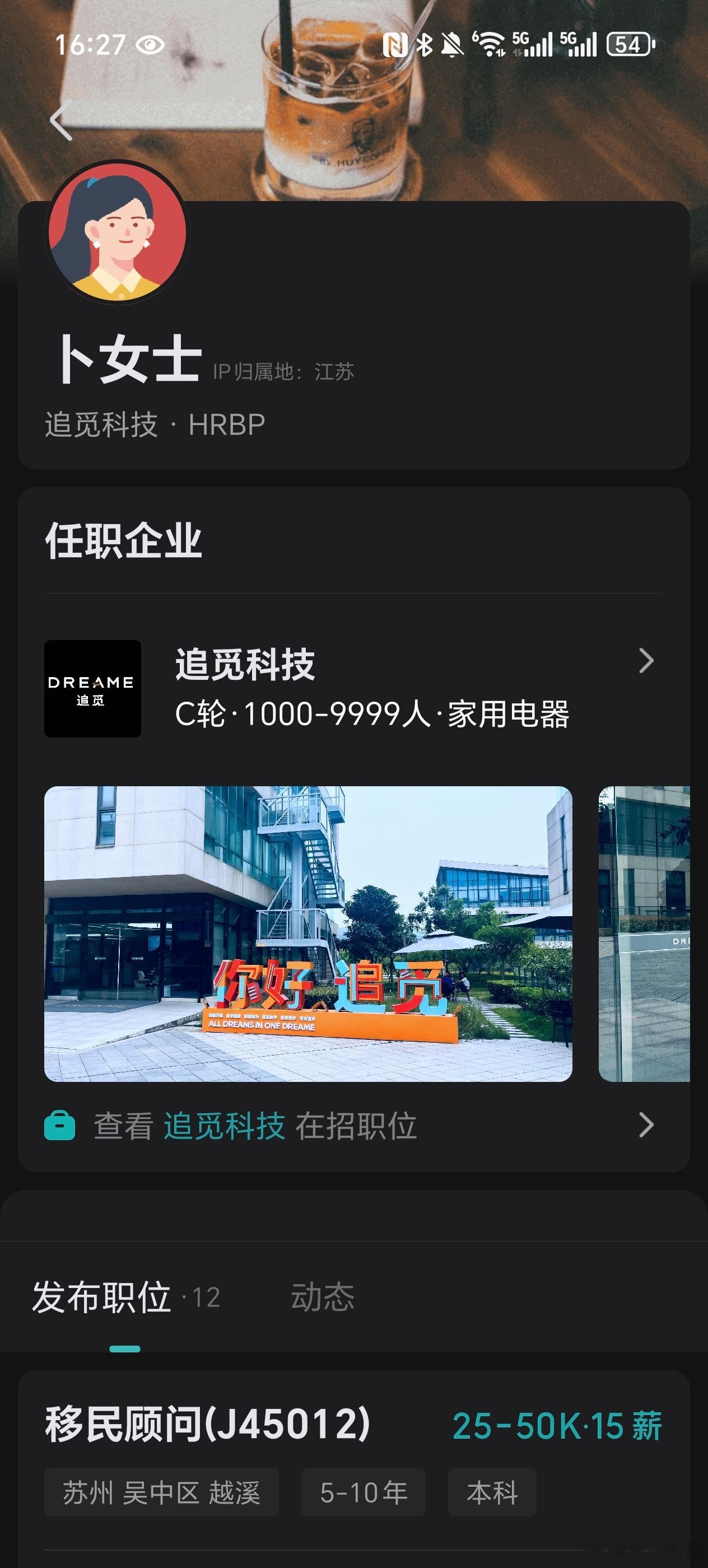
Task: Switch to the 发布职位 tab
Action: [x=103, y=1295]
